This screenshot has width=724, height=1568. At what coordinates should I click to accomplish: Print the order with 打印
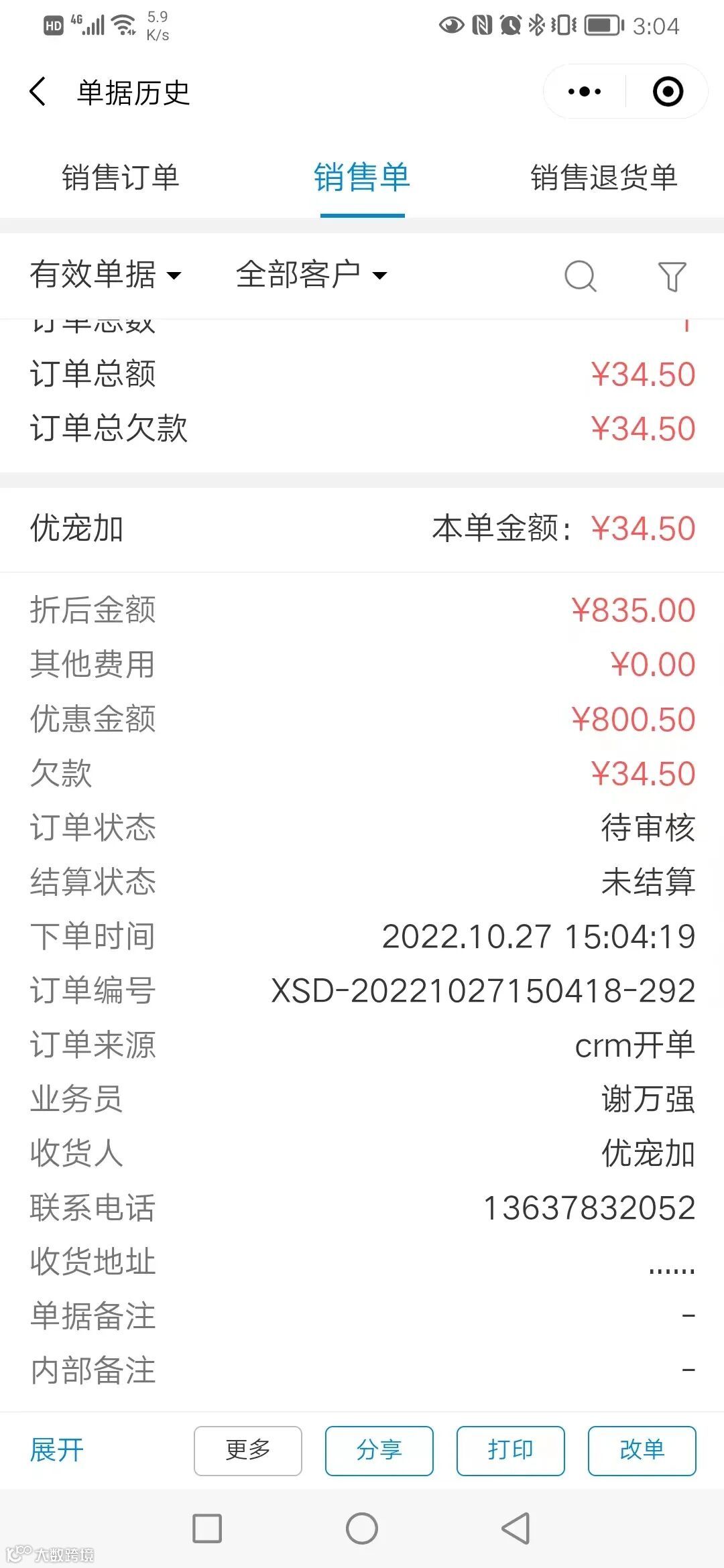click(x=511, y=1451)
